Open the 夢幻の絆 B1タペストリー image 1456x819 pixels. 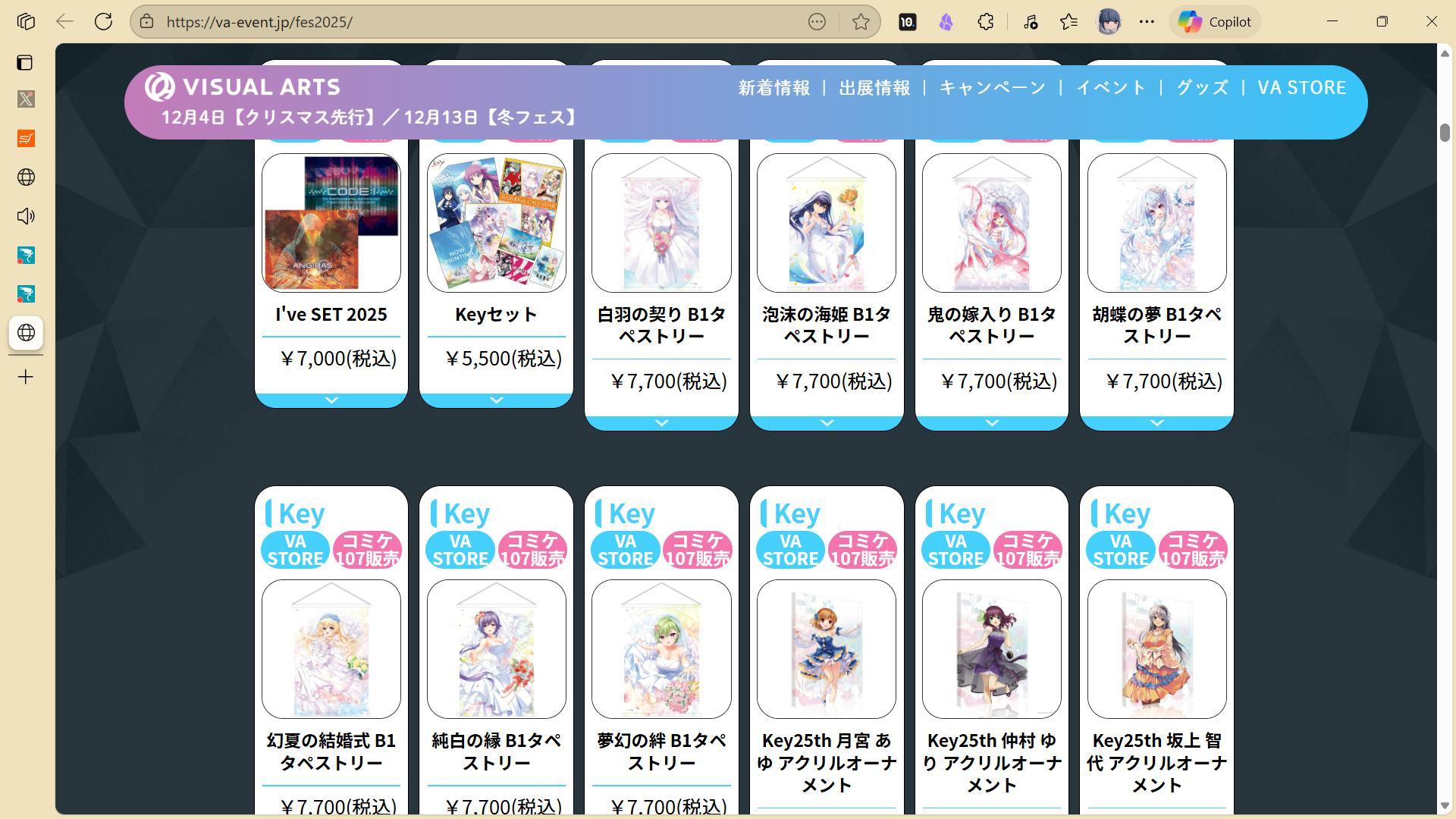[661, 649]
